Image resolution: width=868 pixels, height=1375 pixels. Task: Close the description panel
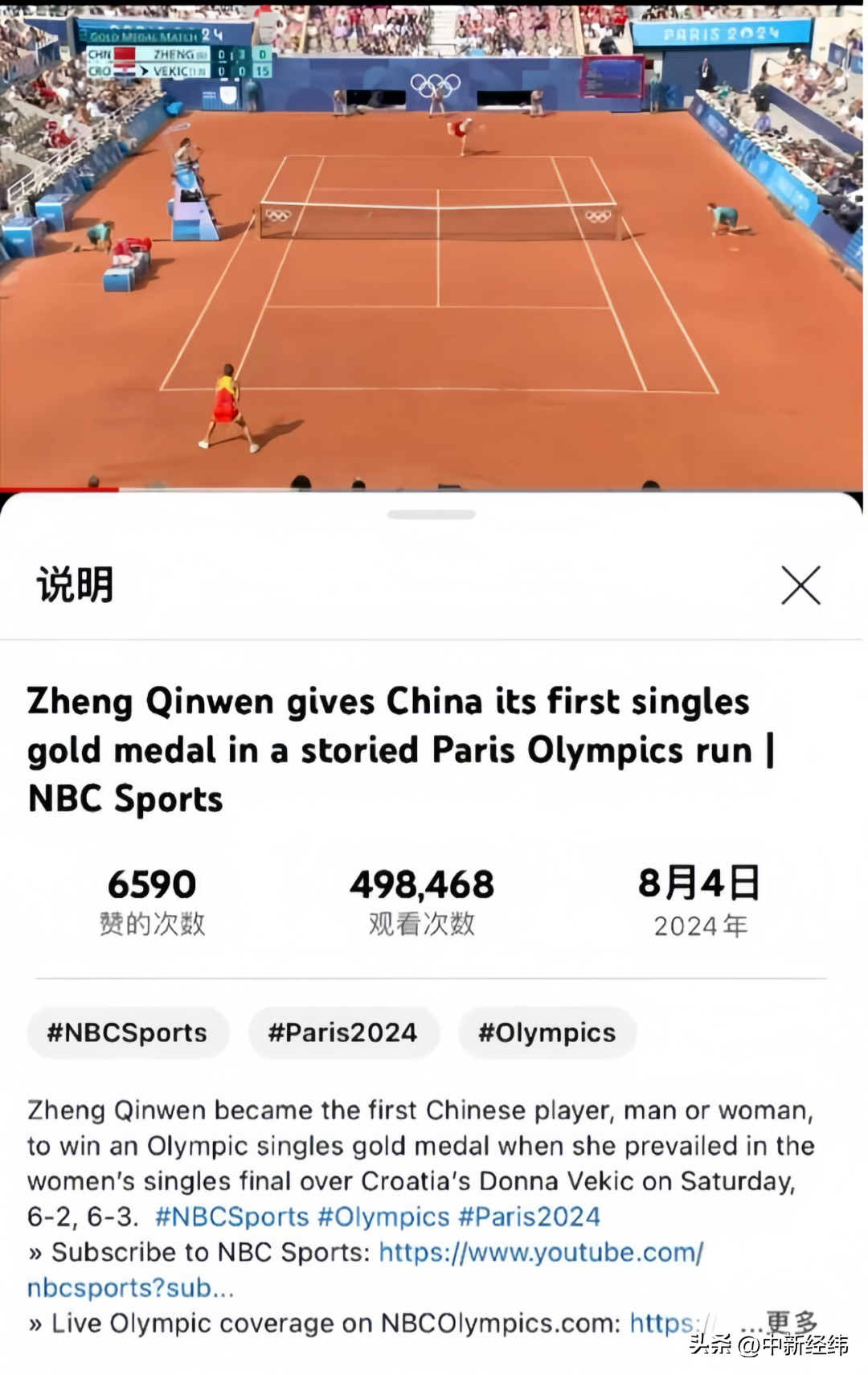click(x=800, y=585)
